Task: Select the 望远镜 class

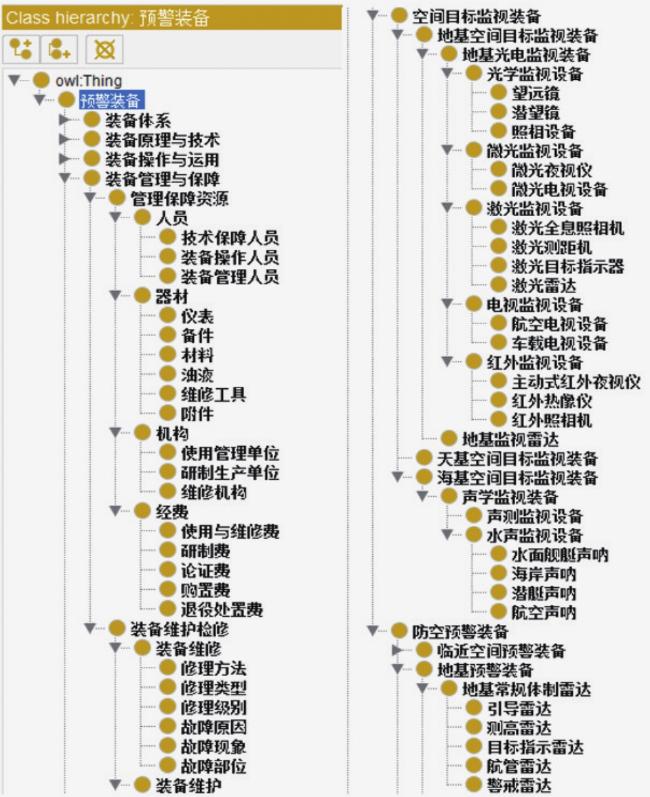Action: pos(535,92)
